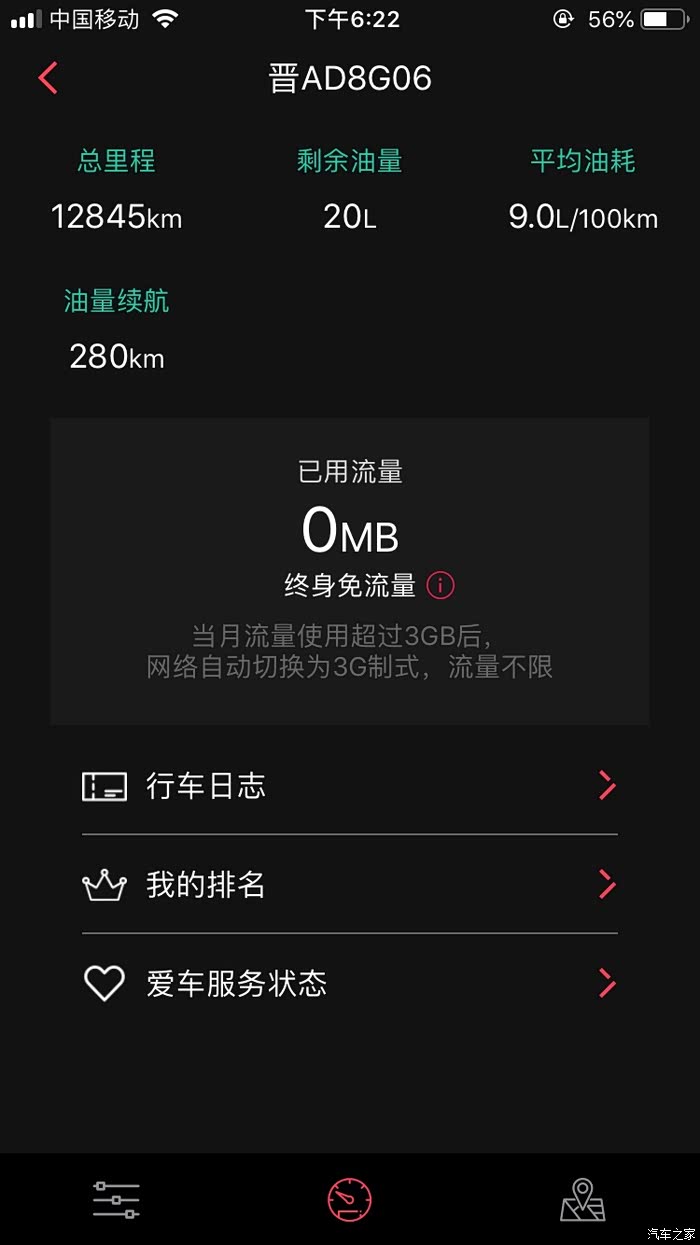Open 爱车服务状态 service status

(x=349, y=984)
